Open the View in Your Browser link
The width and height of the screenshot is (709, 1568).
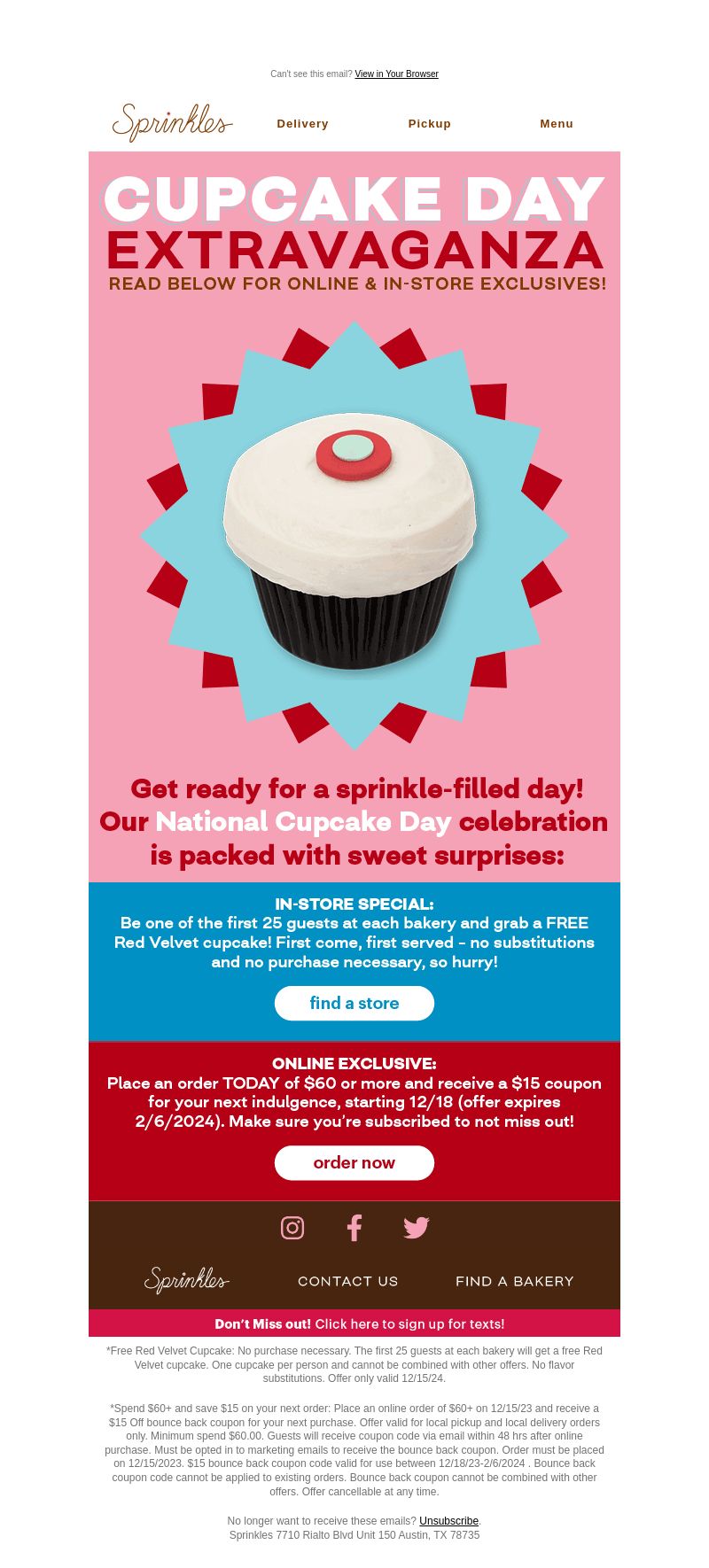(396, 74)
